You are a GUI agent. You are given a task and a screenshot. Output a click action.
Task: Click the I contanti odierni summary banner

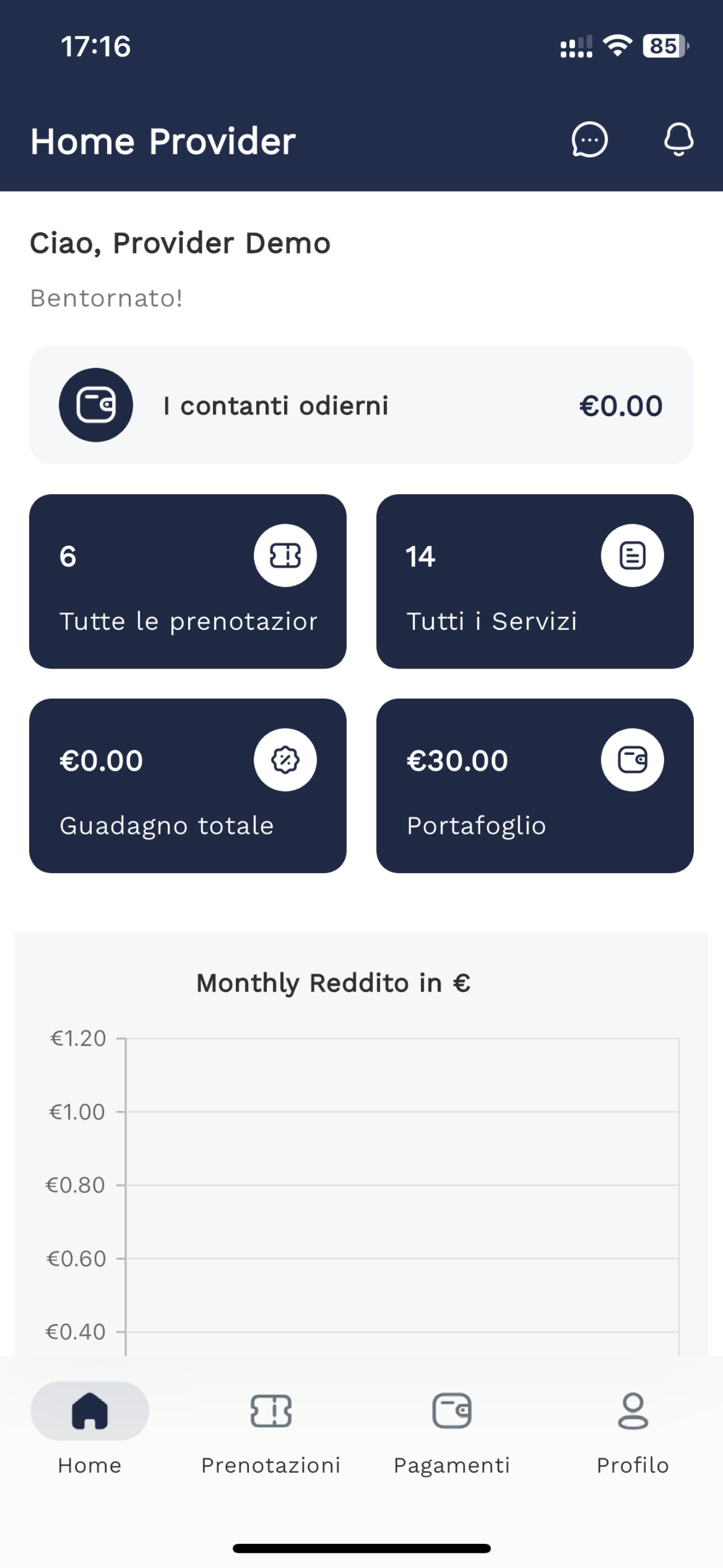pos(361,405)
